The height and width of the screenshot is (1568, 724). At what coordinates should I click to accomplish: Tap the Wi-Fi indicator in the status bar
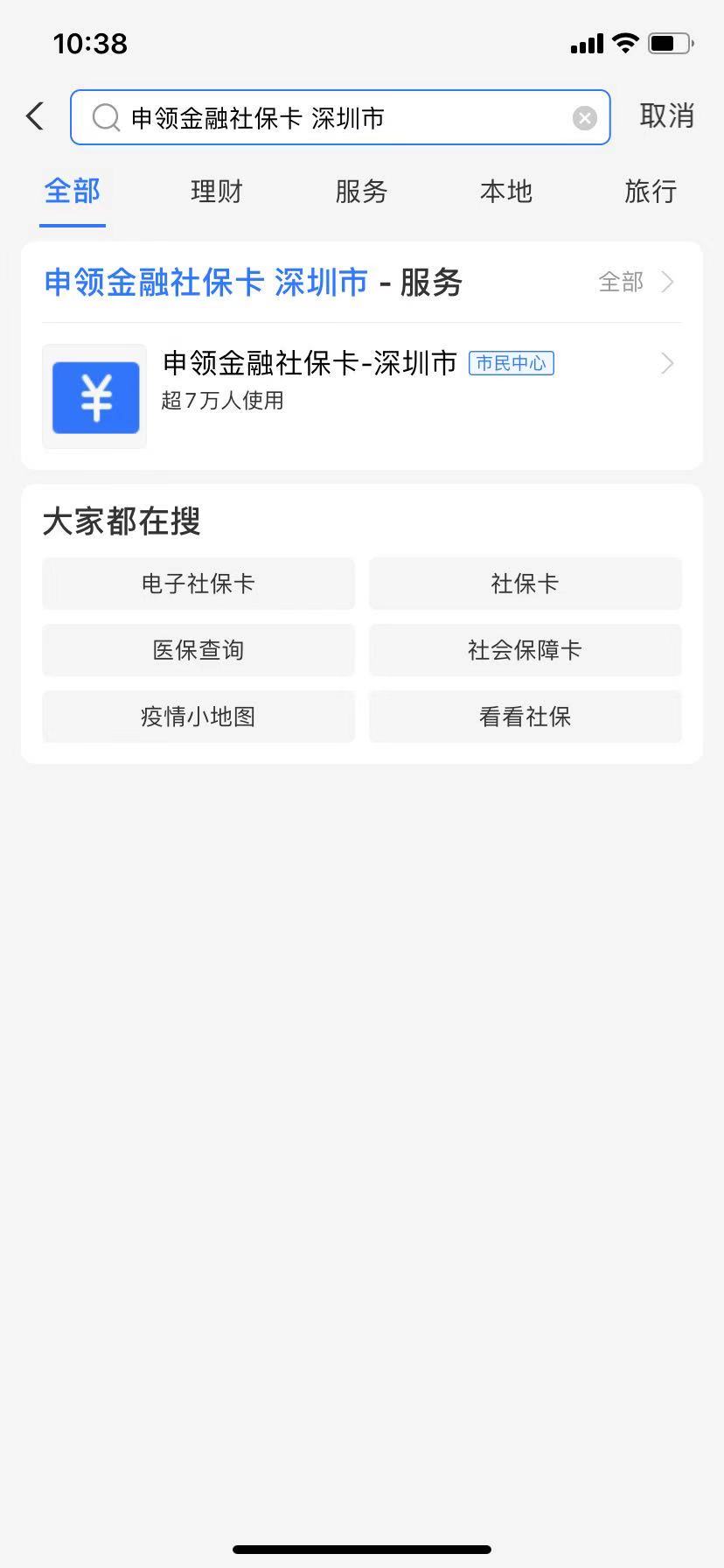click(624, 41)
